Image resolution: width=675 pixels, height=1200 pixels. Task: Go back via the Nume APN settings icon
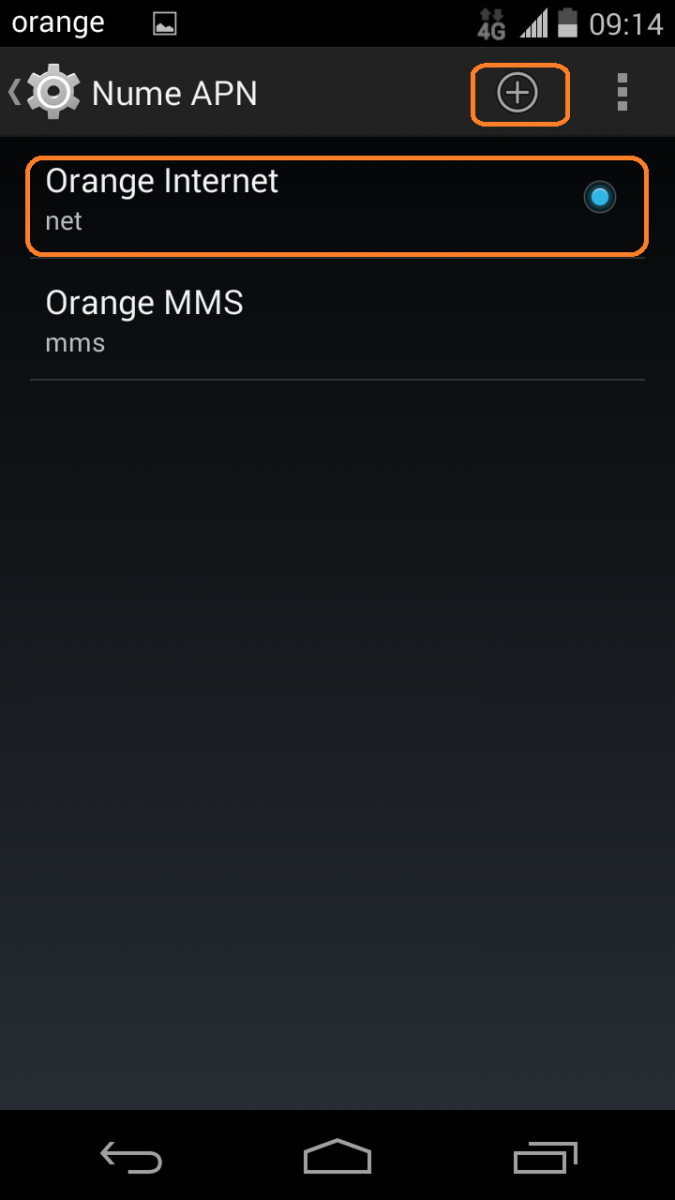45,93
